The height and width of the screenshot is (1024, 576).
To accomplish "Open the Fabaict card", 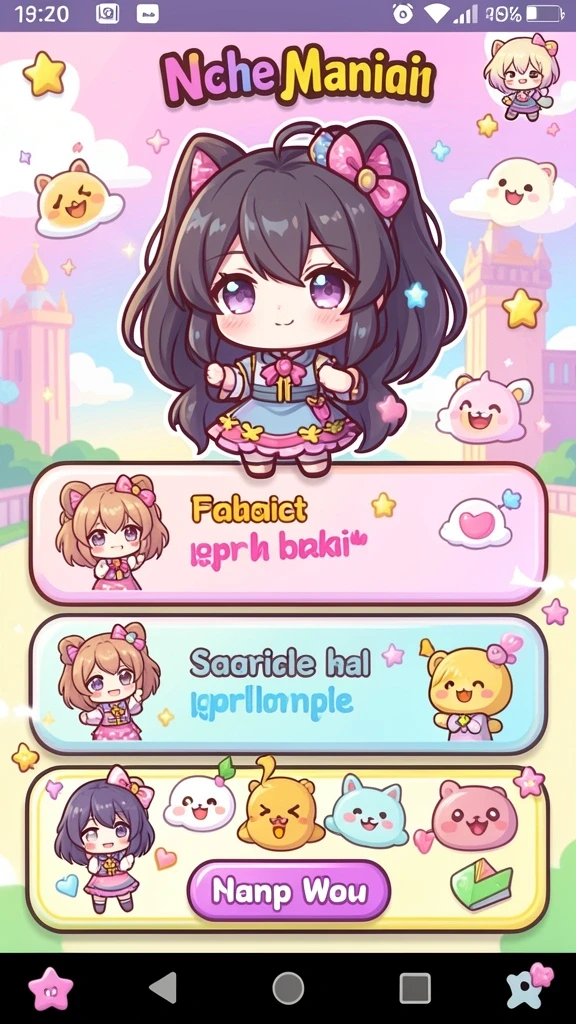I will 288,534.
